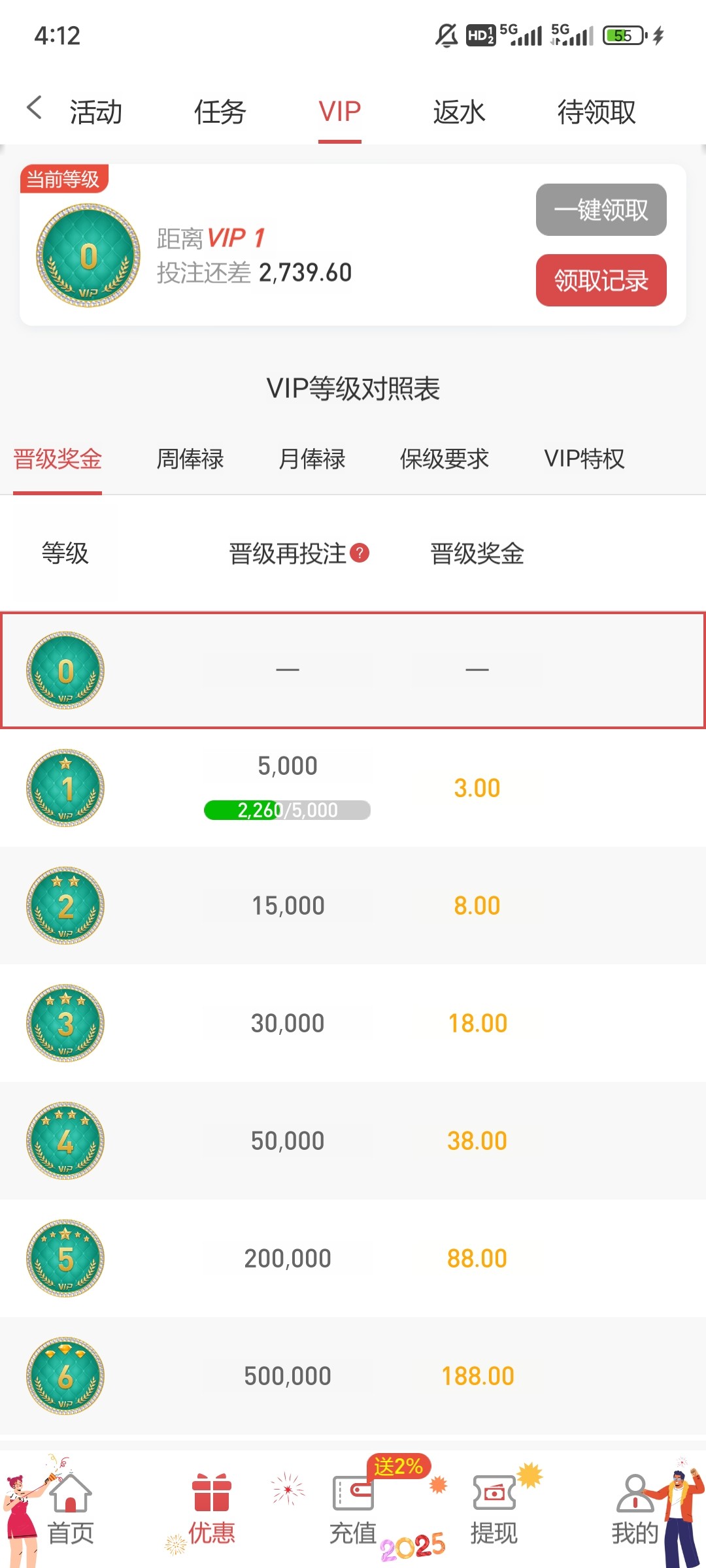Image resolution: width=706 pixels, height=1568 pixels.
Task: Show the 月俸禄 table
Action: [x=312, y=459]
